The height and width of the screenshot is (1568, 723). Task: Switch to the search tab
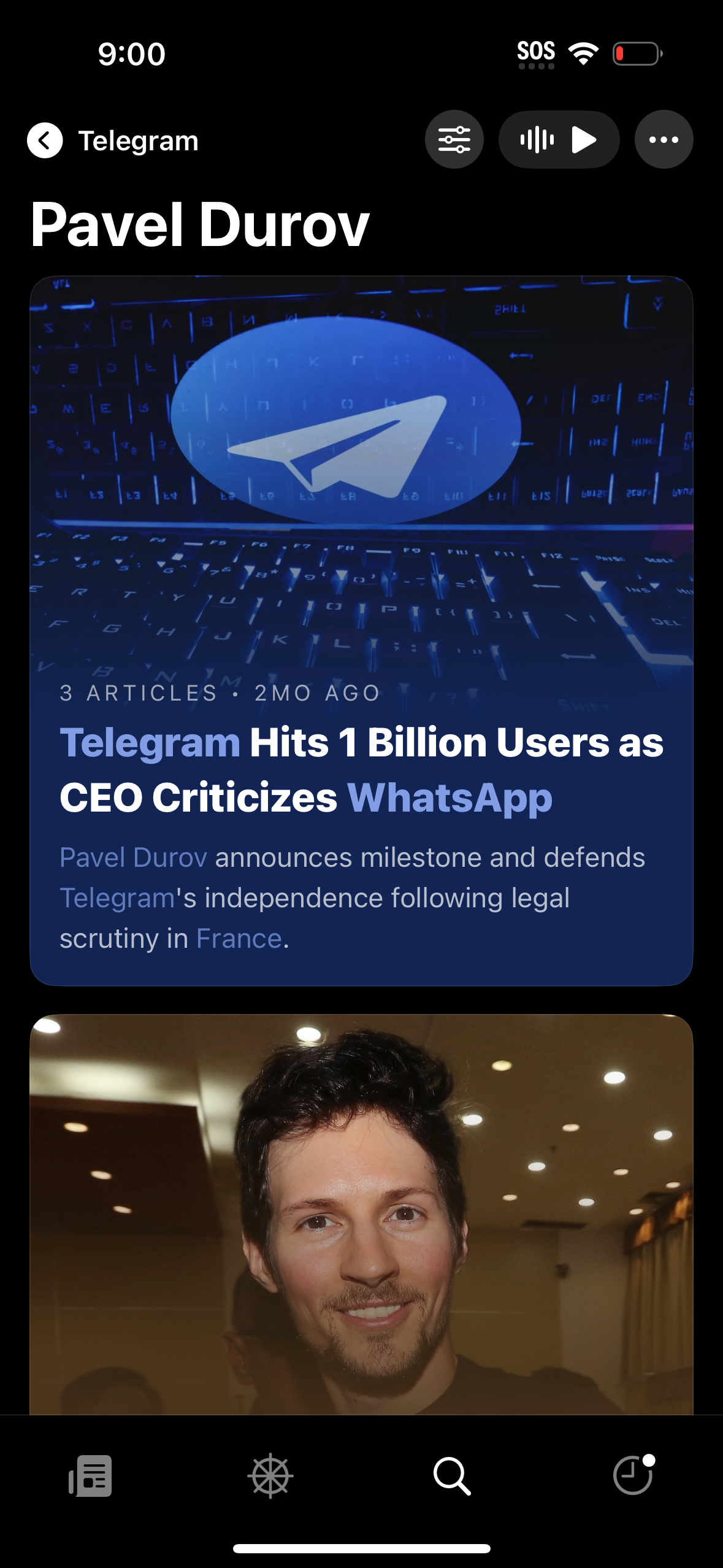click(452, 1475)
